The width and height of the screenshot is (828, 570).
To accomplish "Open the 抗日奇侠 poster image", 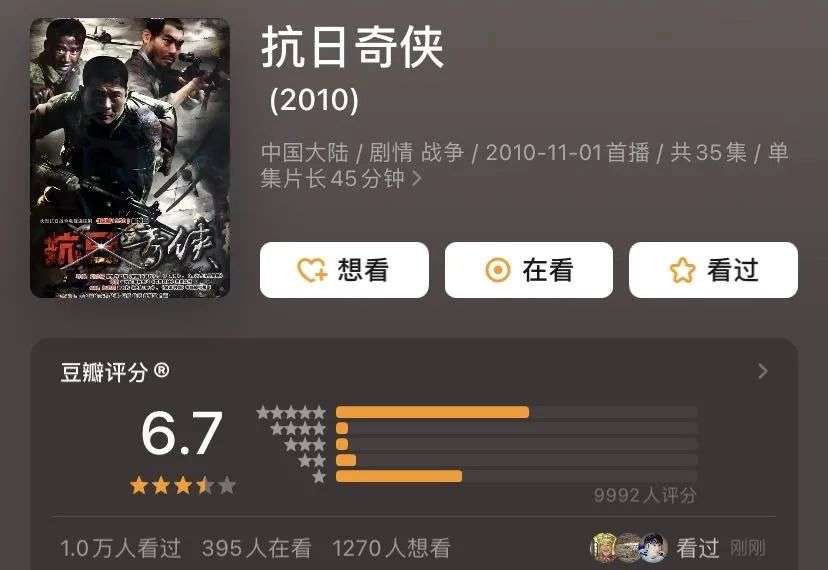I will tap(130, 158).
